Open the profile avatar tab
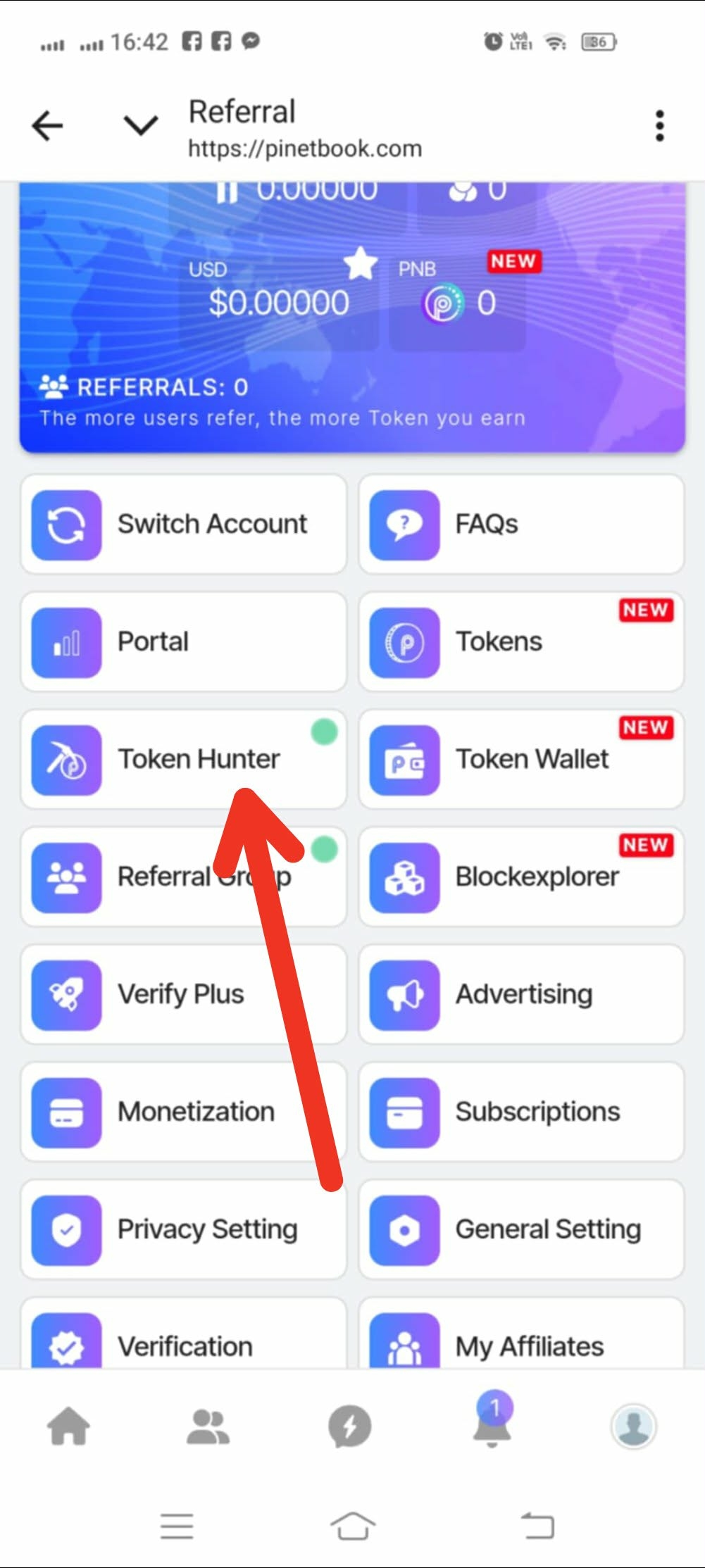This screenshot has height=1568, width=705. point(633,1426)
